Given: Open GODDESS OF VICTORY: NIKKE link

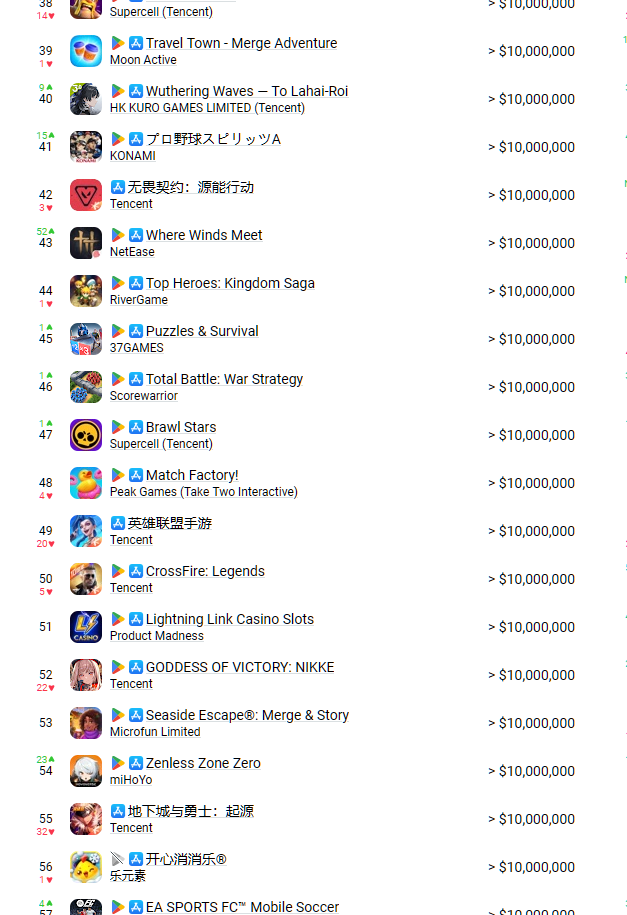Looking at the screenshot, I should [240, 667].
